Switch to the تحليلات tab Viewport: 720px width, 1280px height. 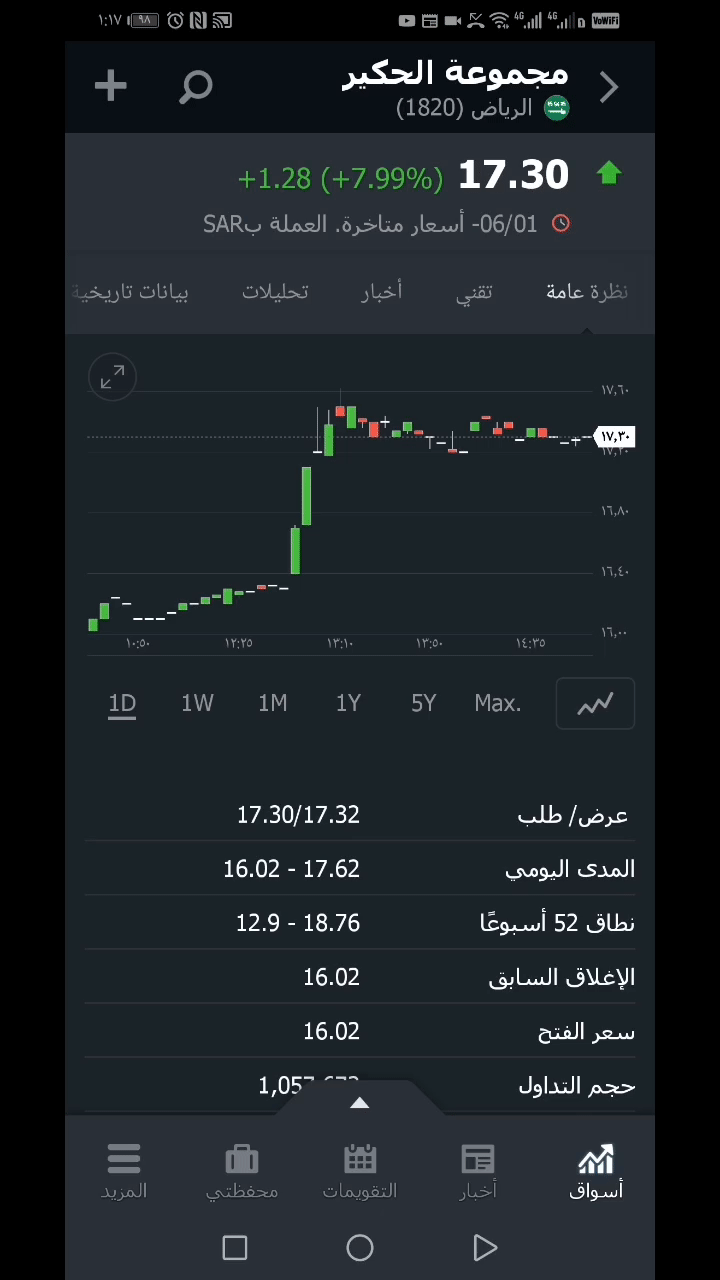tap(275, 292)
